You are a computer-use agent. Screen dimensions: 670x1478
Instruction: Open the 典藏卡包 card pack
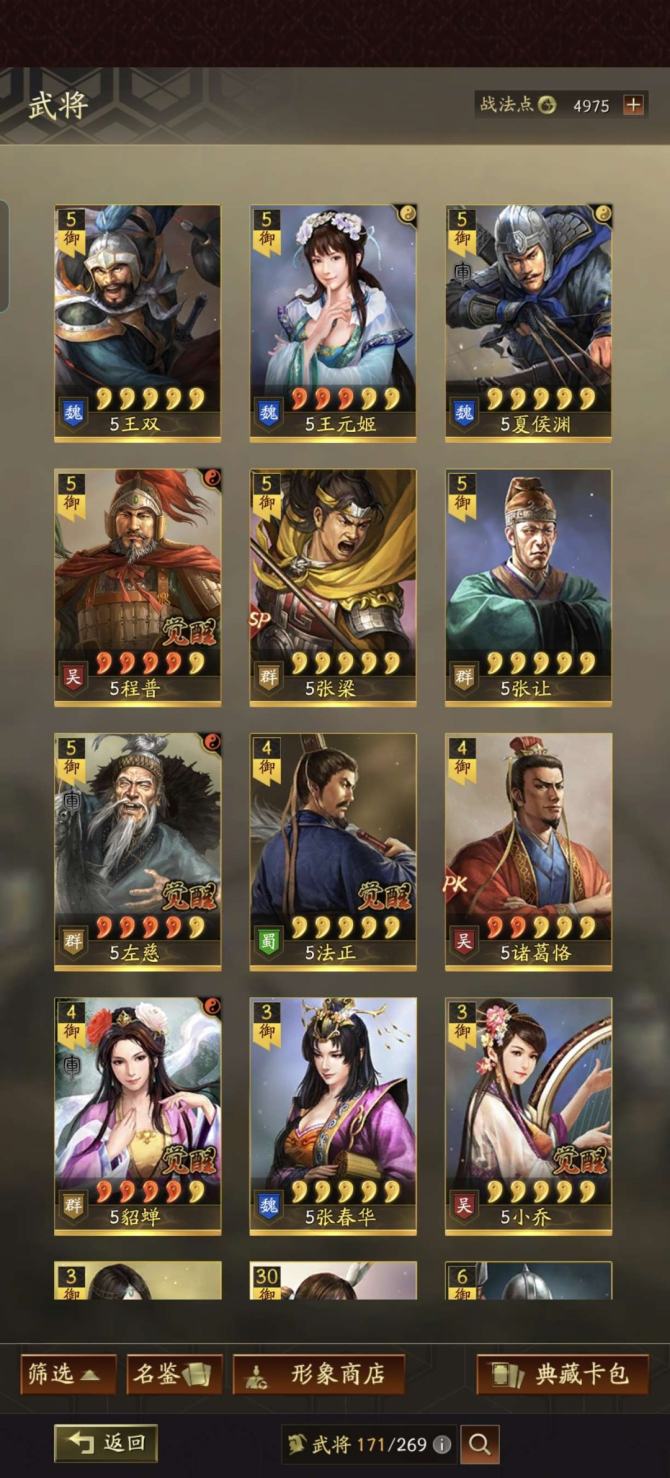562,1374
